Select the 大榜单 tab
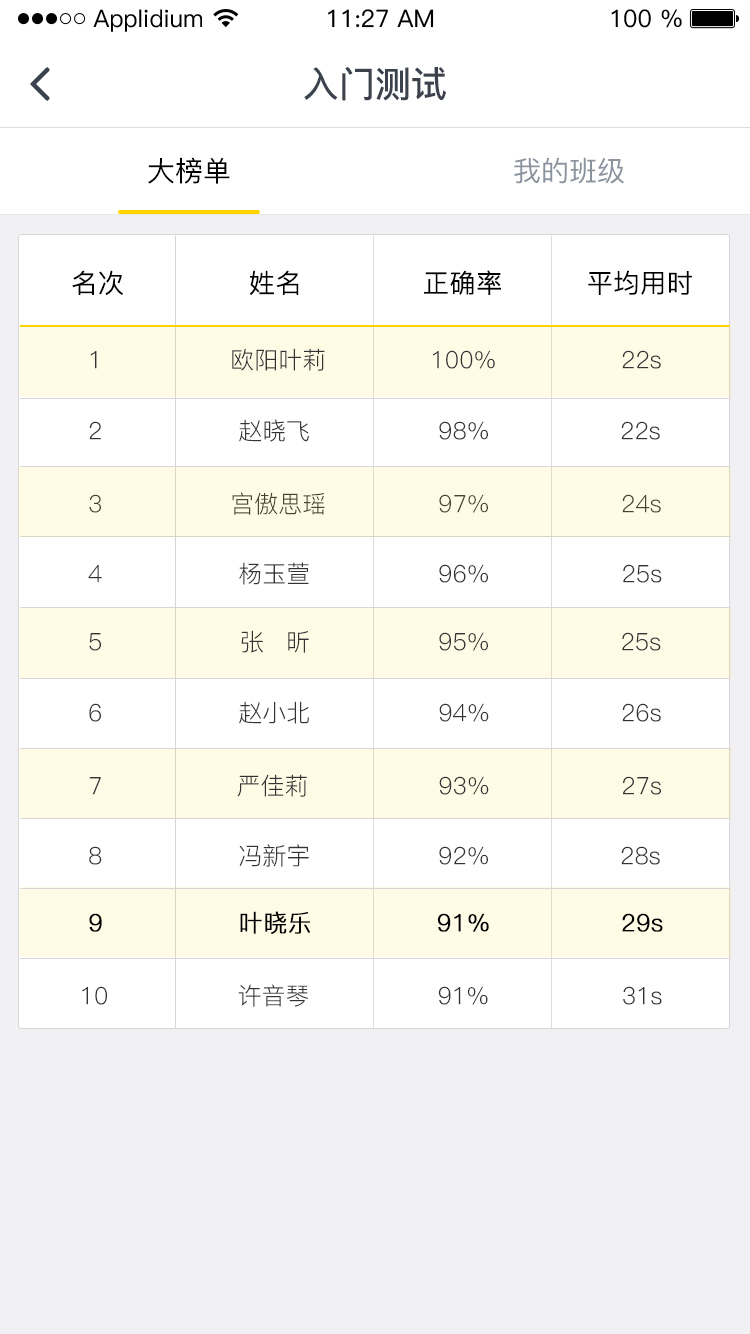750x1334 pixels. click(189, 171)
